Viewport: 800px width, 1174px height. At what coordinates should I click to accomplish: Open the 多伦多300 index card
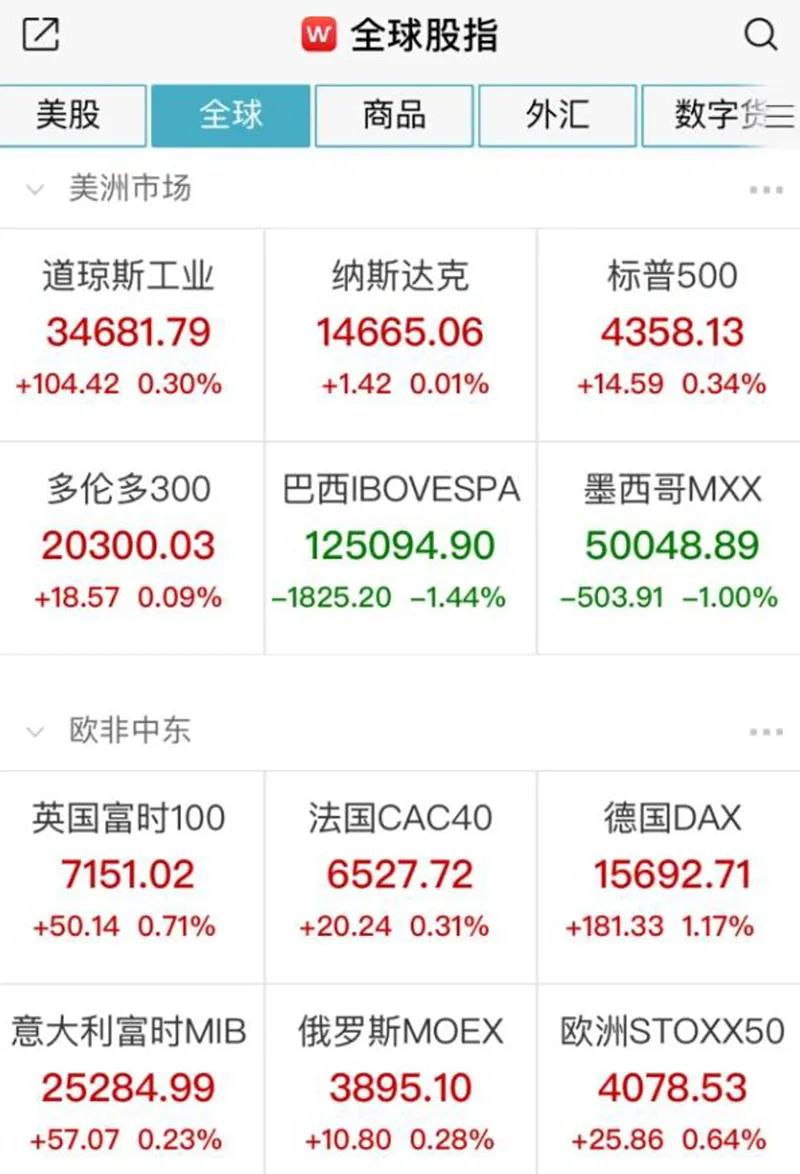[x=129, y=546]
